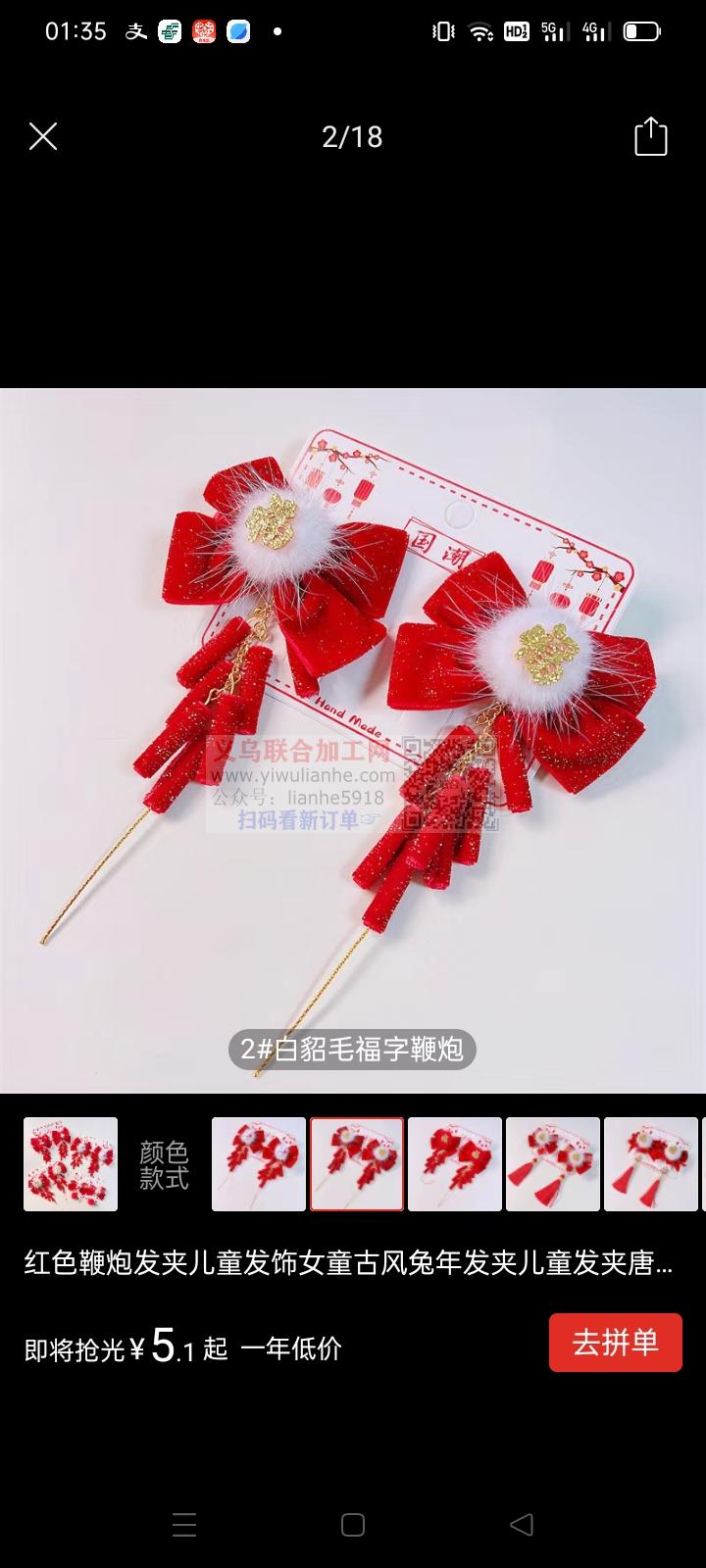Select the fourth style thumbnail with tassels
The height and width of the screenshot is (1568, 706).
pyautogui.click(x=553, y=1164)
